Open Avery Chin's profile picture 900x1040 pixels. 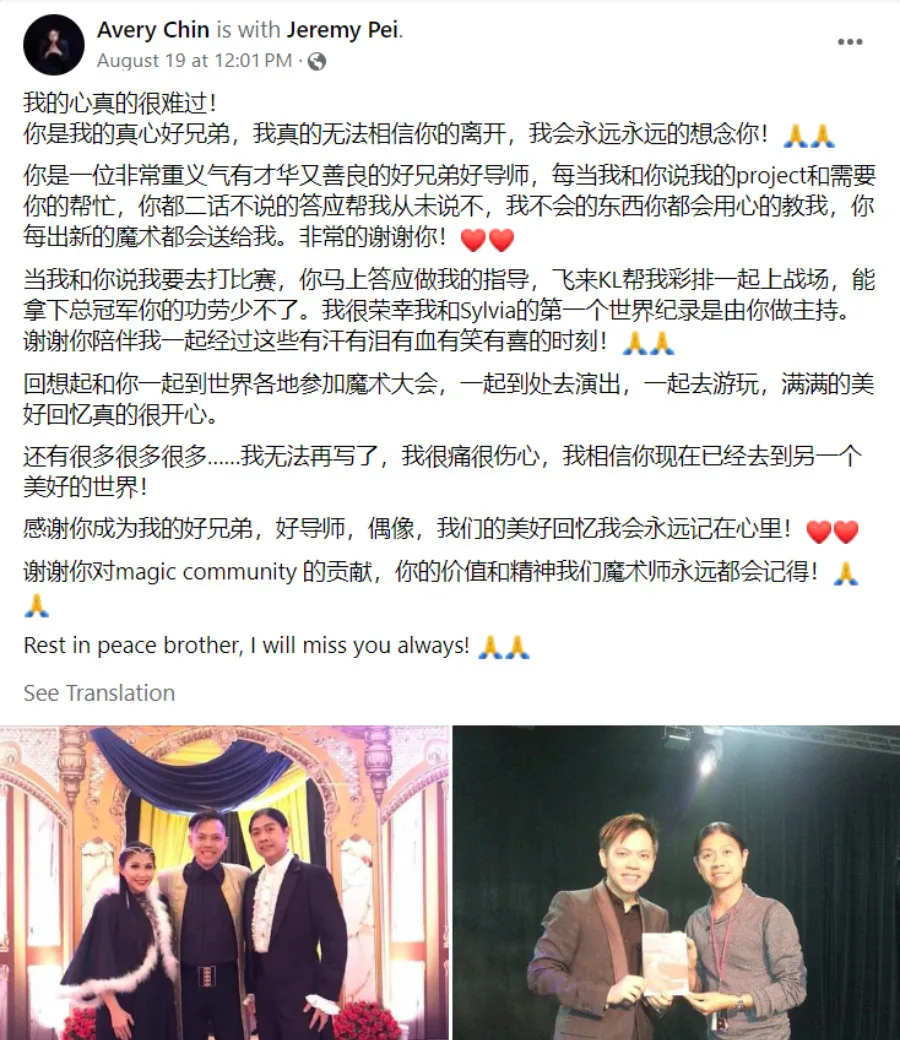[54, 44]
